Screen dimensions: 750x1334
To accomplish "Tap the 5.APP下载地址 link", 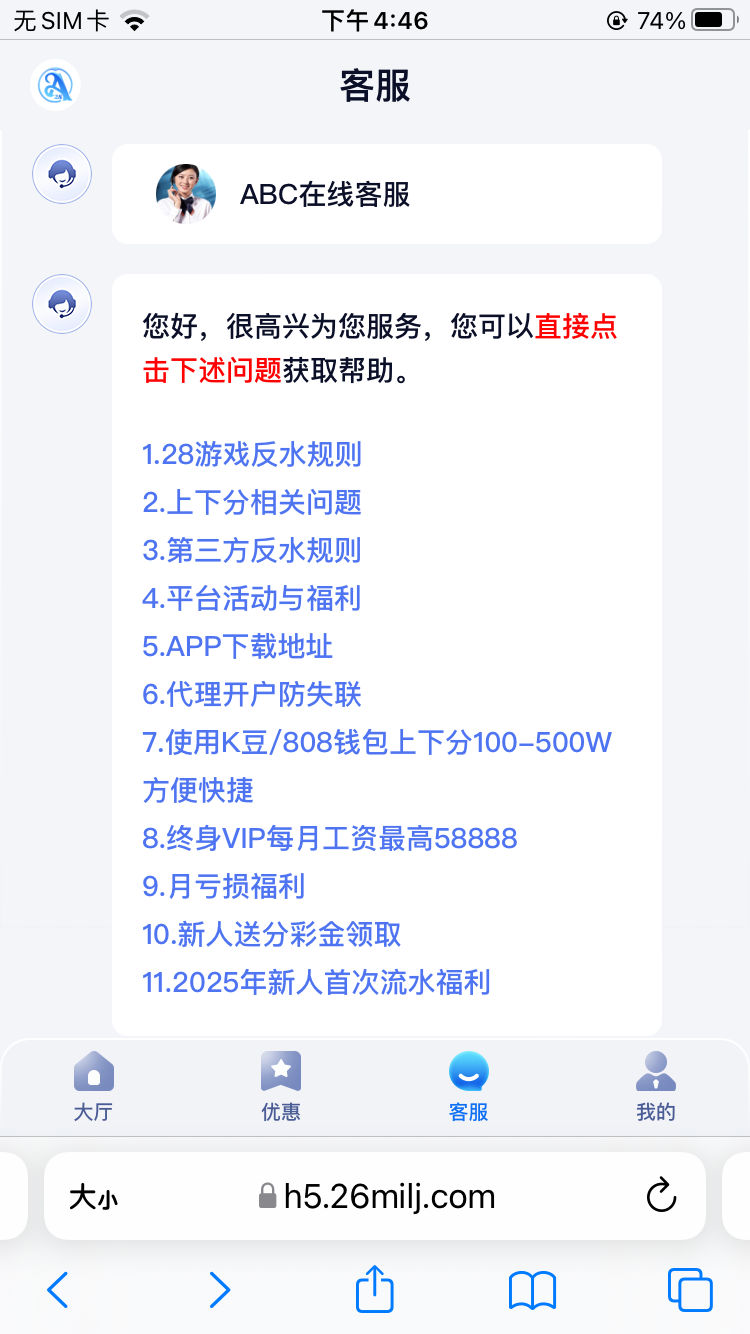I will tap(237, 647).
